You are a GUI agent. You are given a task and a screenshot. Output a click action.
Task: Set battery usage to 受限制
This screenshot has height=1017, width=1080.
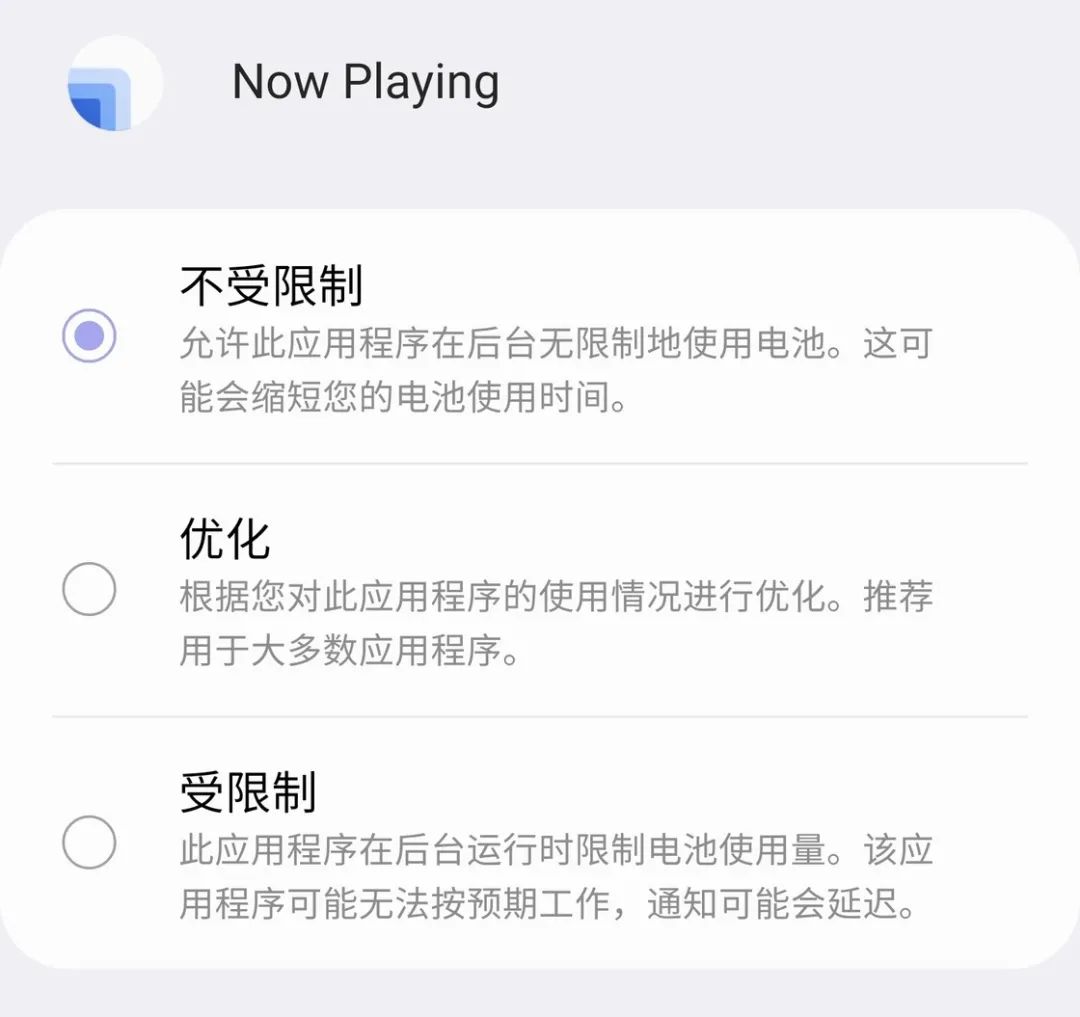[89, 843]
